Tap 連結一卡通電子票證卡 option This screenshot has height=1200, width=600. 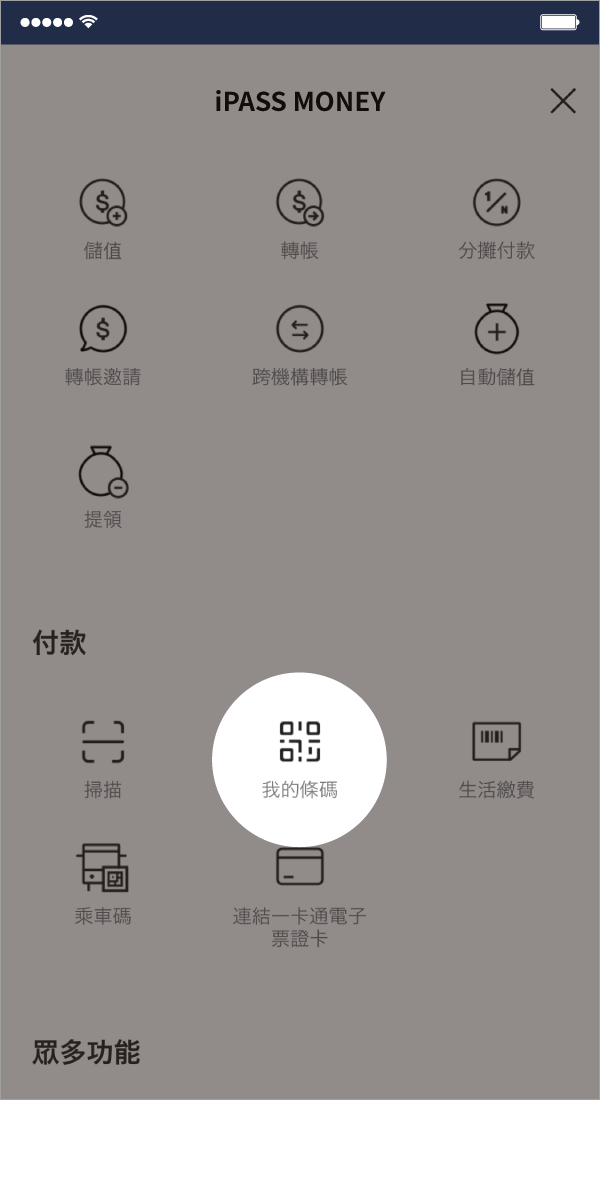click(299, 896)
